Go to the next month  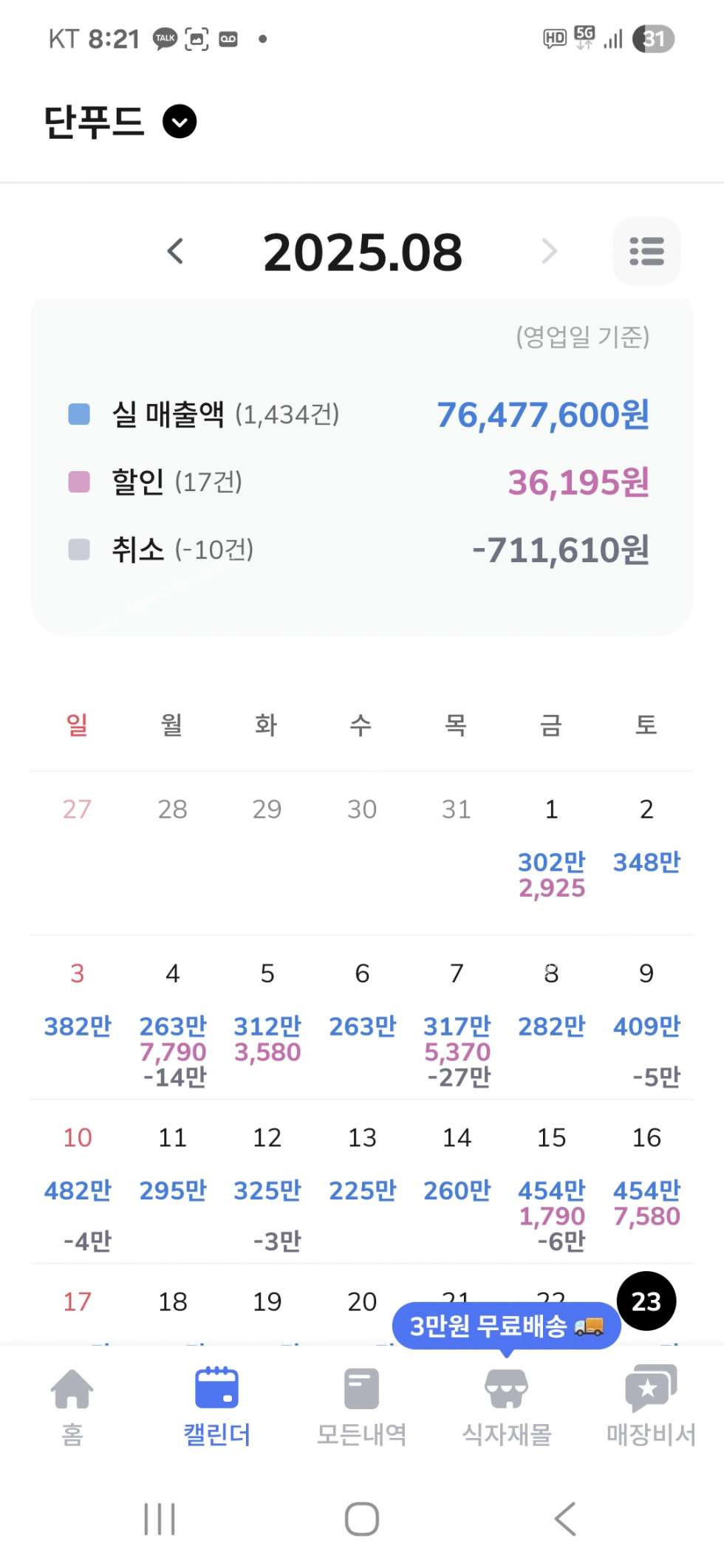[x=549, y=251]
